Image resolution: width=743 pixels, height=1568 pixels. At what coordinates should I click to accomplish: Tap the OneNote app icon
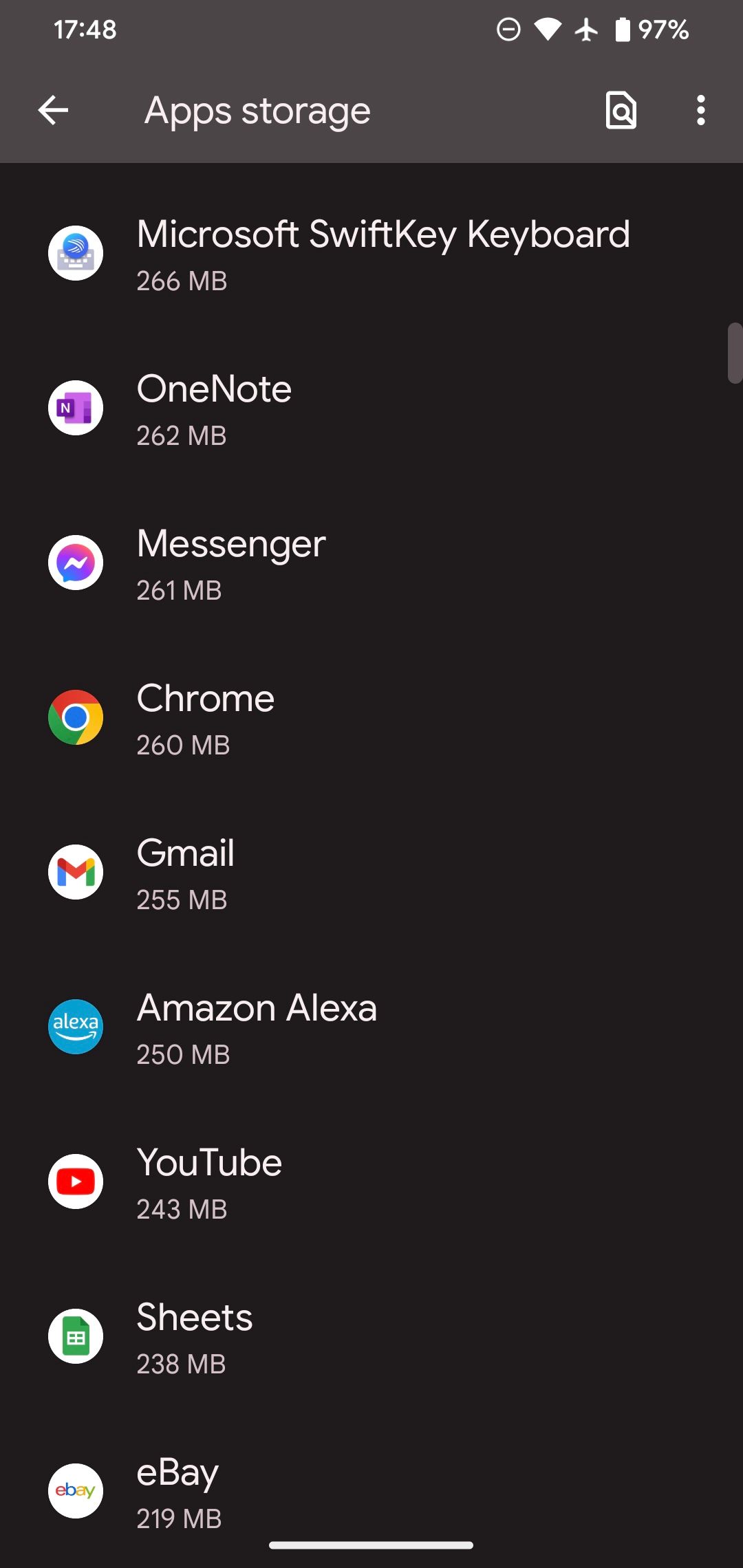75,407
